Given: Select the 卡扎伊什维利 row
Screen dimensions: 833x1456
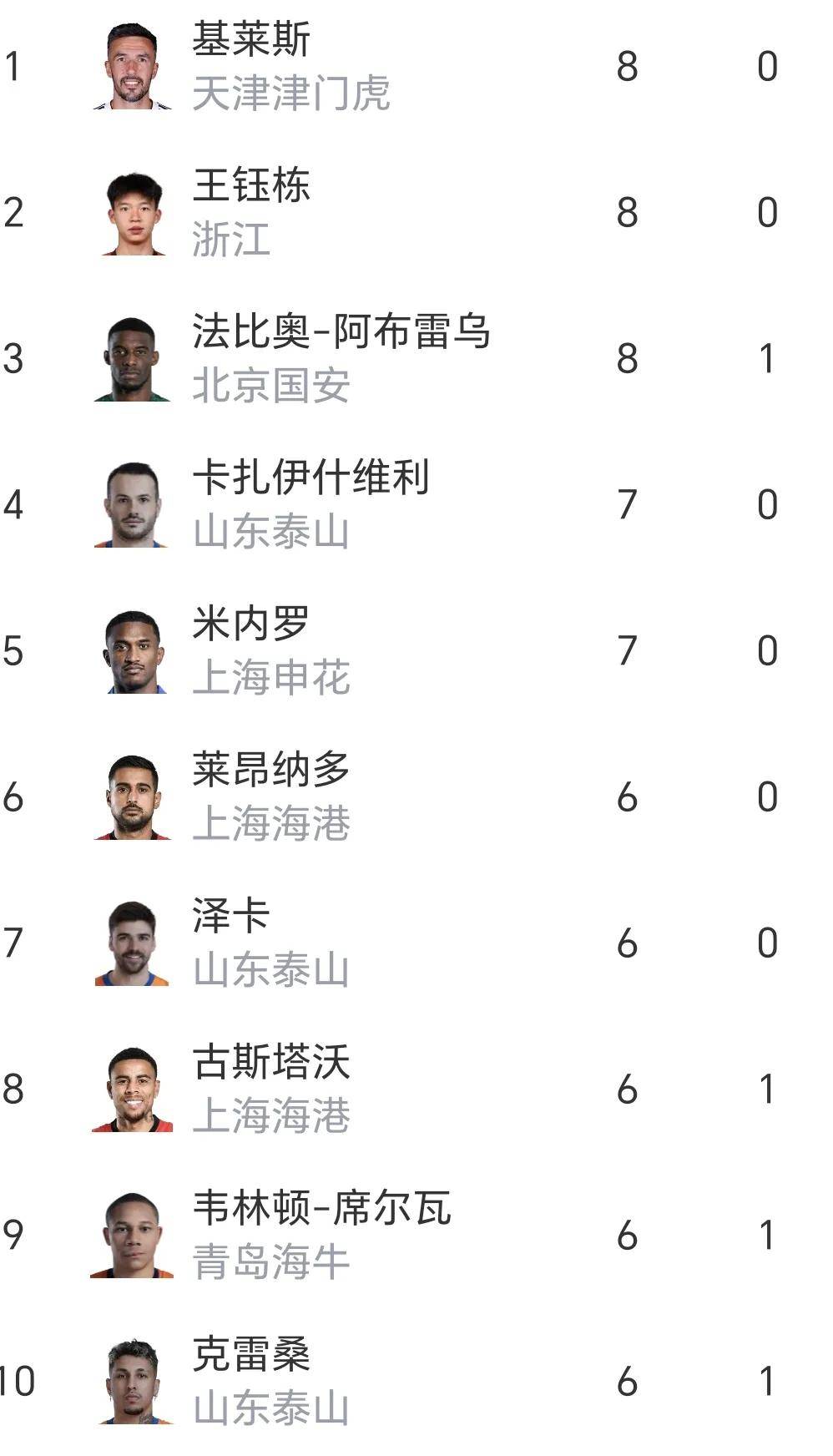Looking at the screenshot, I should [310, 478].
